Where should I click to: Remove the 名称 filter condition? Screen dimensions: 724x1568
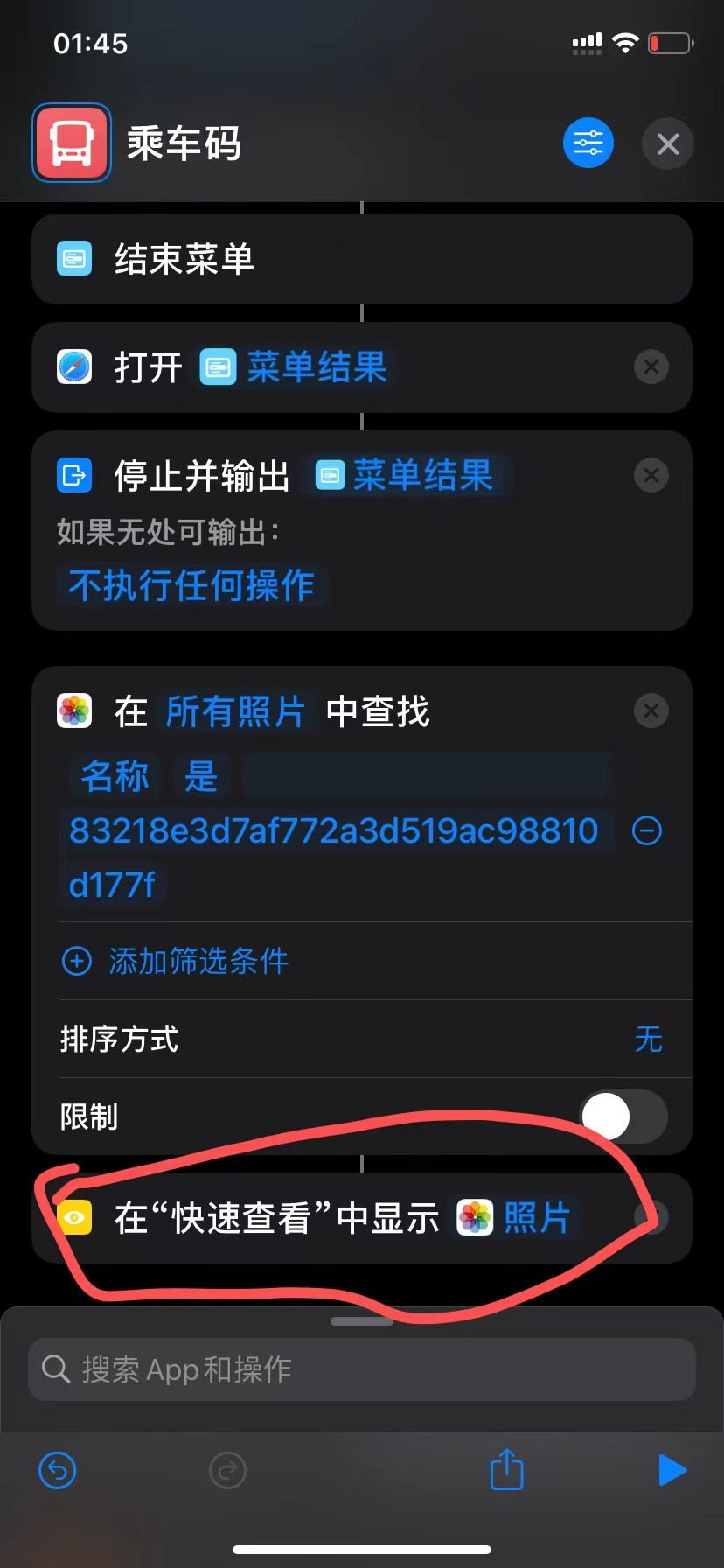click(x=646, y=830)
